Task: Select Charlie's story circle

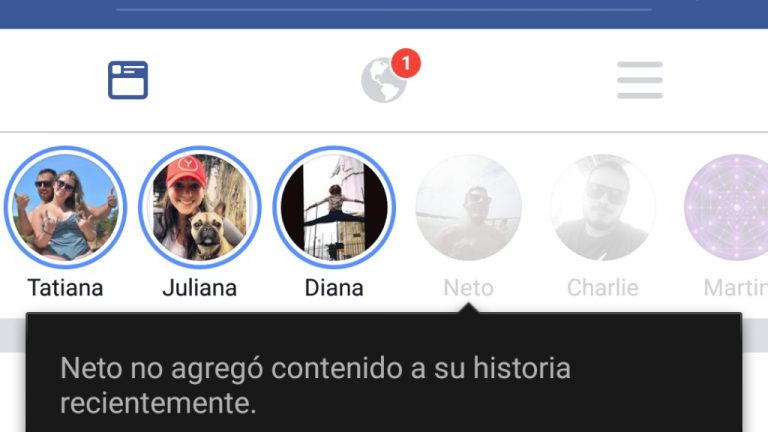Action: click(602, 208)
